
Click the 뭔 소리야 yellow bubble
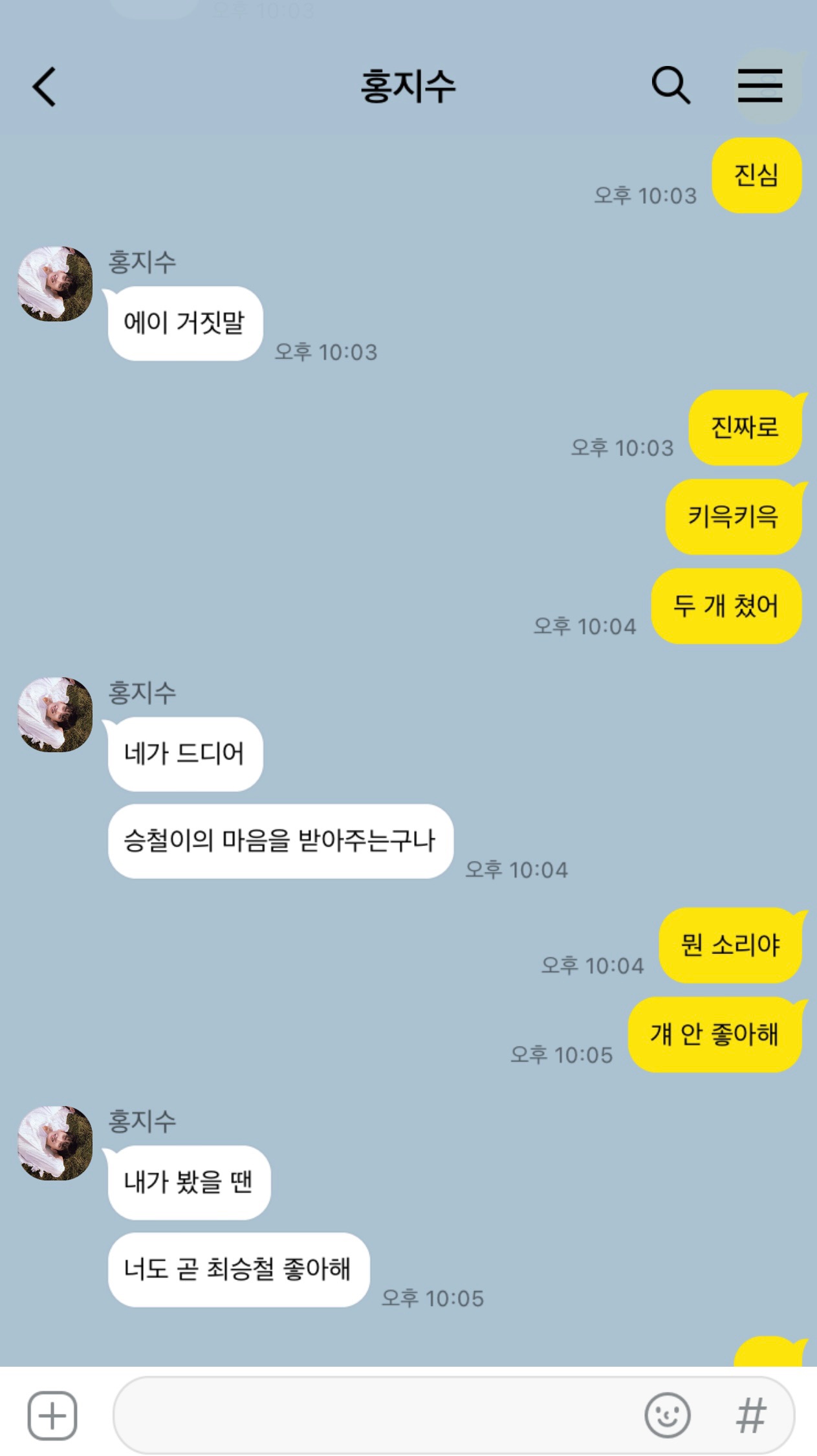(730, 946)
